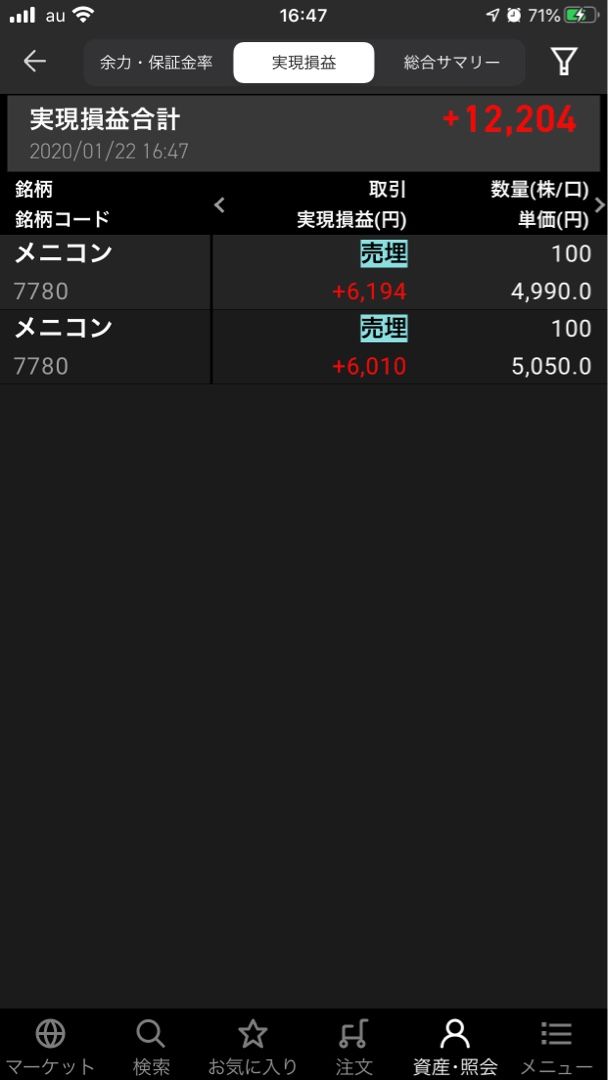Switch to the 総合サマリー tab
This screenshot has height=1080, width=608.
(x=452, y=62)
